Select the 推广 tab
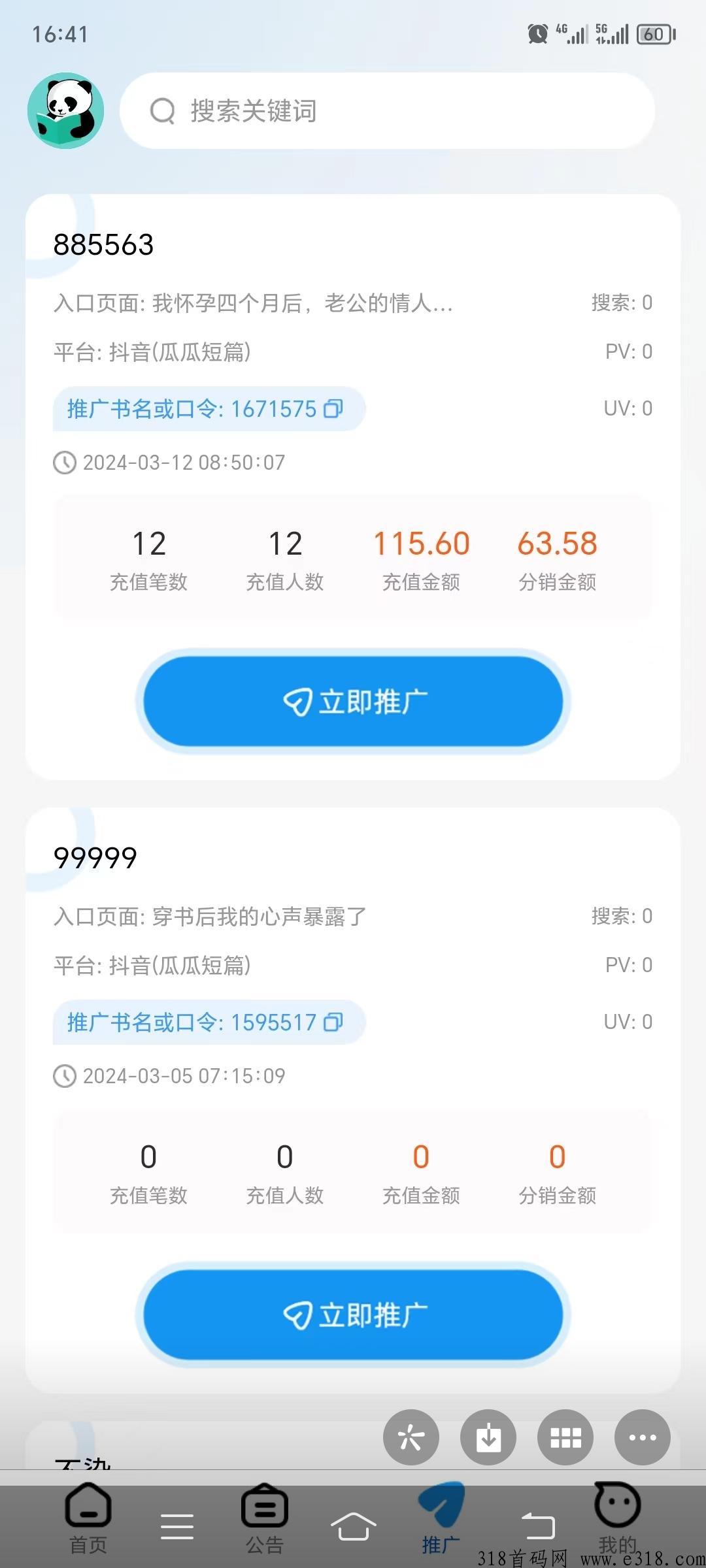This screenshot has height=1568, width=706. [441, 1519]
